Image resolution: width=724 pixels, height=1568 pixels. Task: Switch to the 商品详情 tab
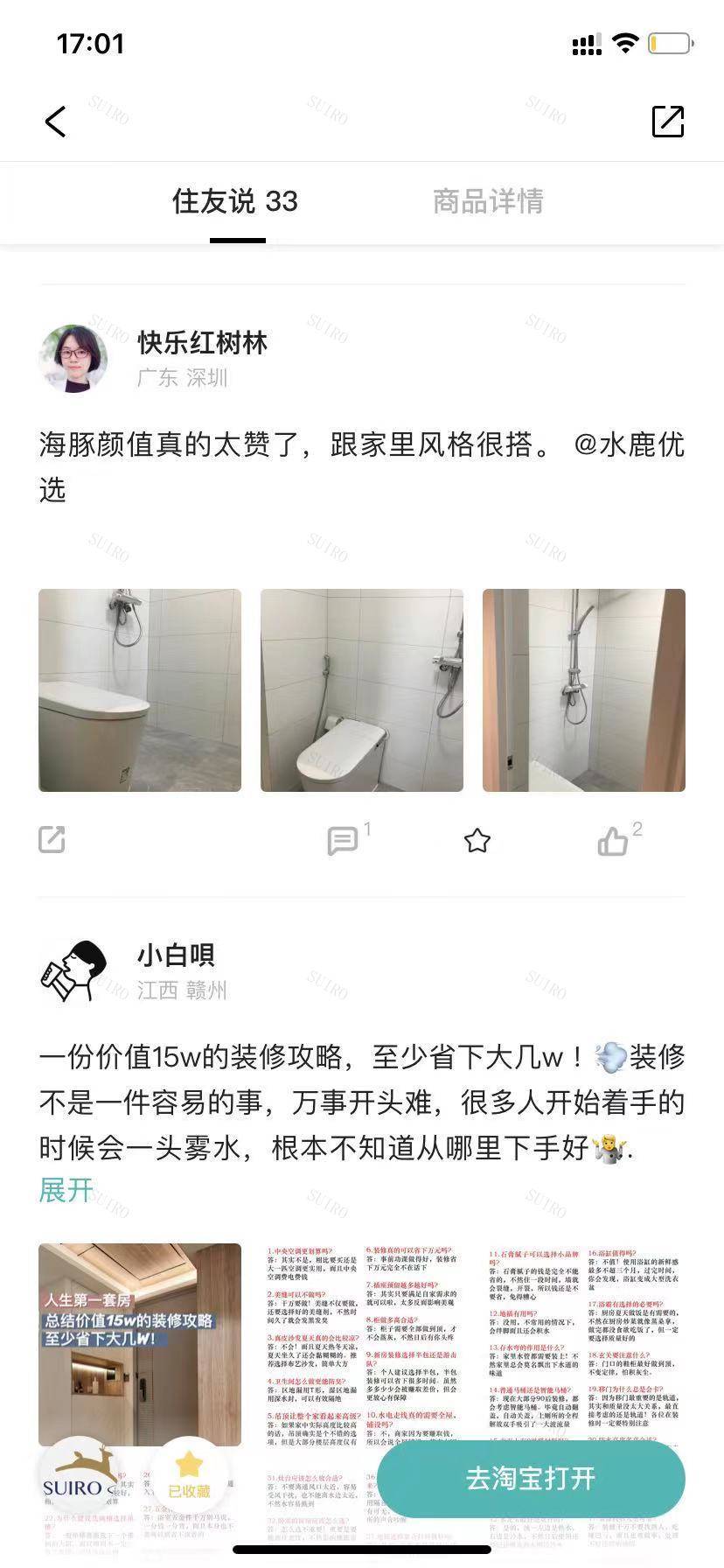pos(488,201)
